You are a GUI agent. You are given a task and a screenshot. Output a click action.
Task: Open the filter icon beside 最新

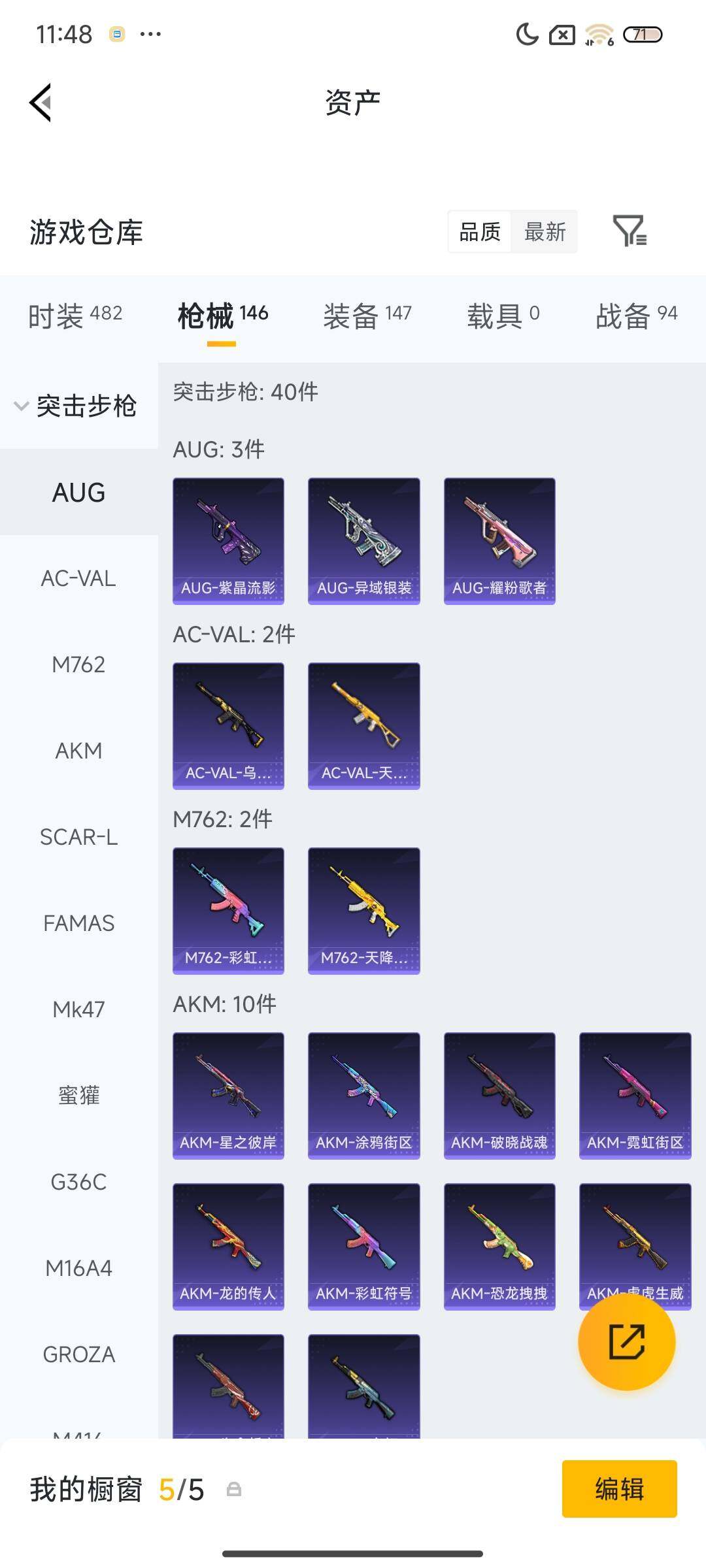coord(630,231)
